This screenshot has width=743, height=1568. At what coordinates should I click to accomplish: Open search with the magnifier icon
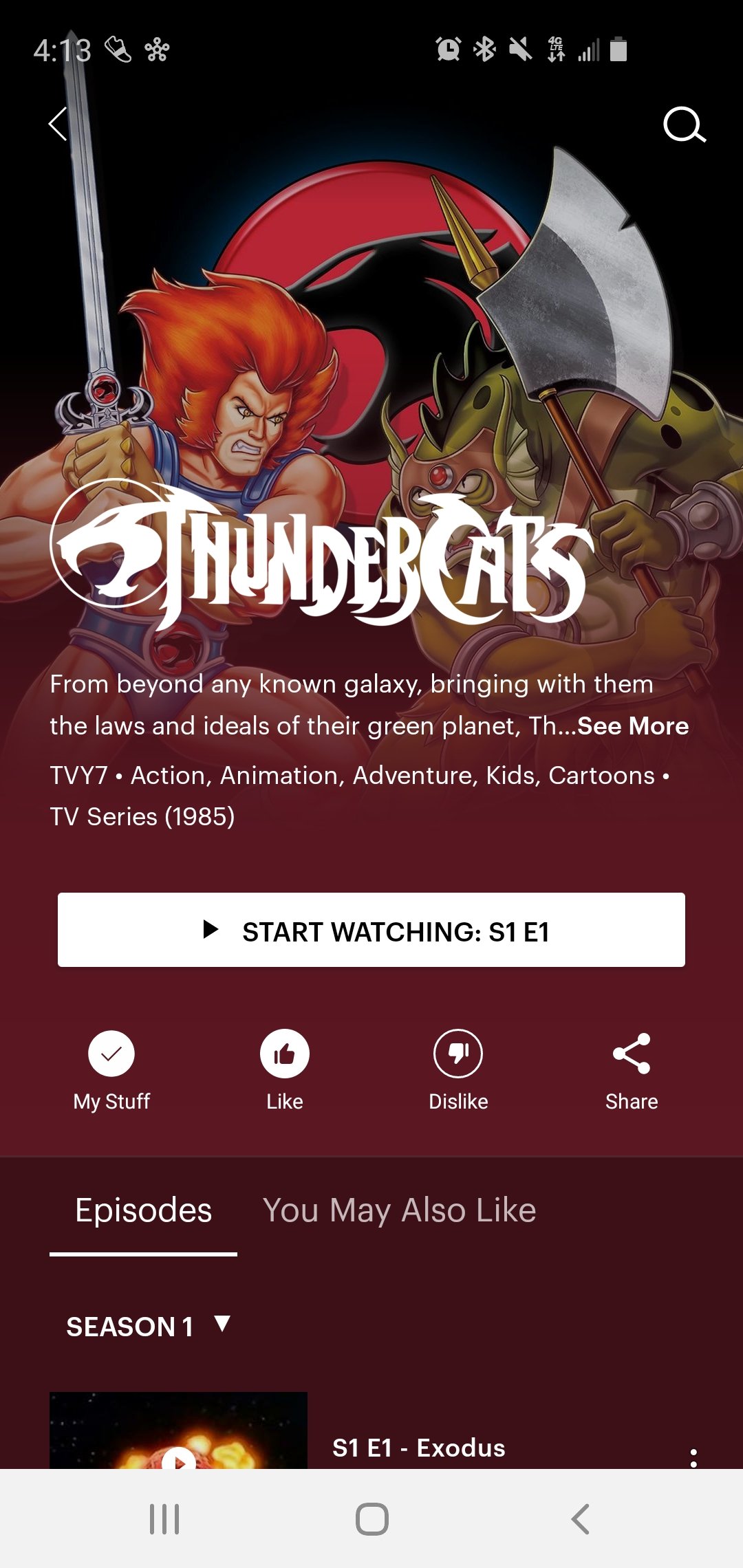(x=684, y=125)
